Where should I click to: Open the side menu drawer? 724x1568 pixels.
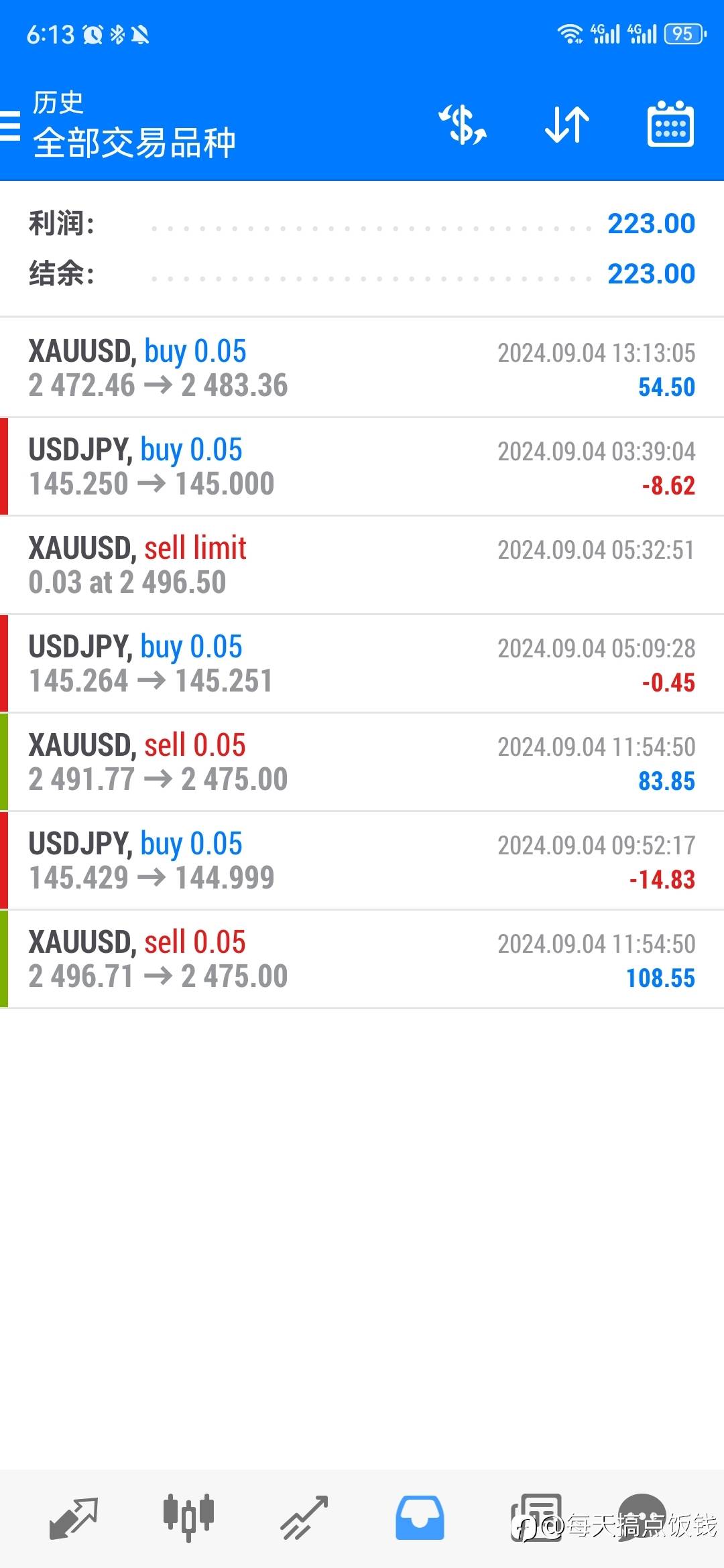point(11,125)
